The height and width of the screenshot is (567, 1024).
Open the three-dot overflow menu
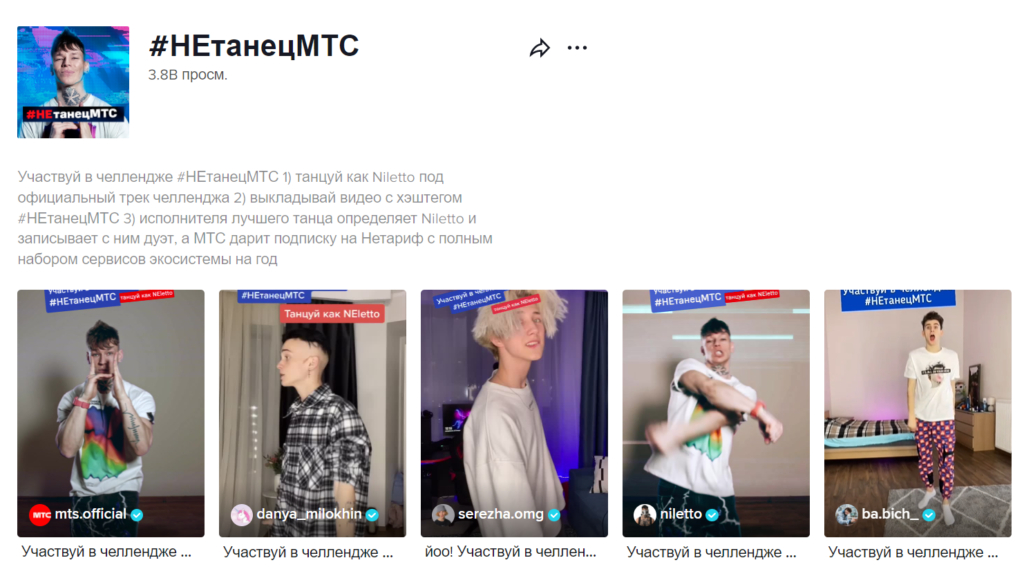tap(577, 48)
